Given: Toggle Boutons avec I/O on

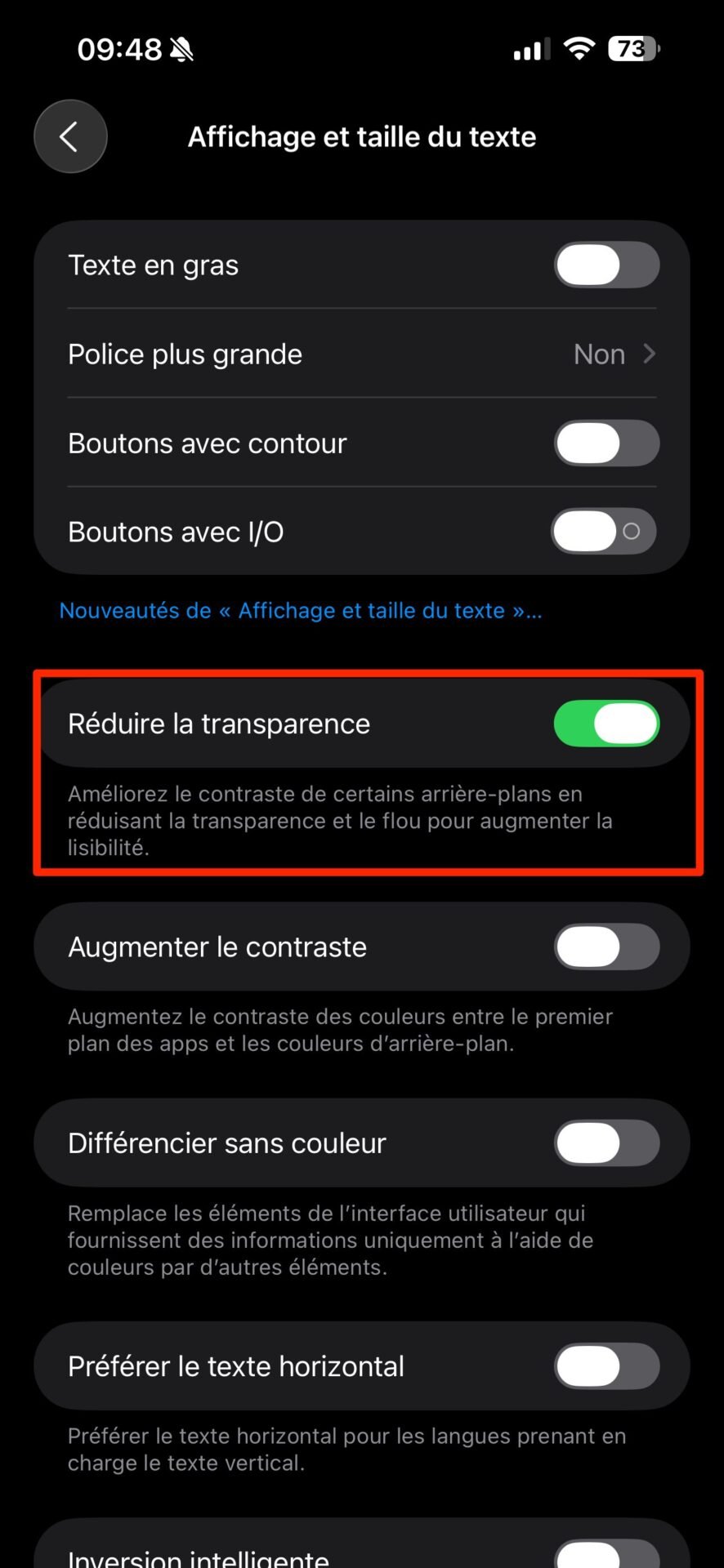Looking at the screenshot, I should 605,532.
